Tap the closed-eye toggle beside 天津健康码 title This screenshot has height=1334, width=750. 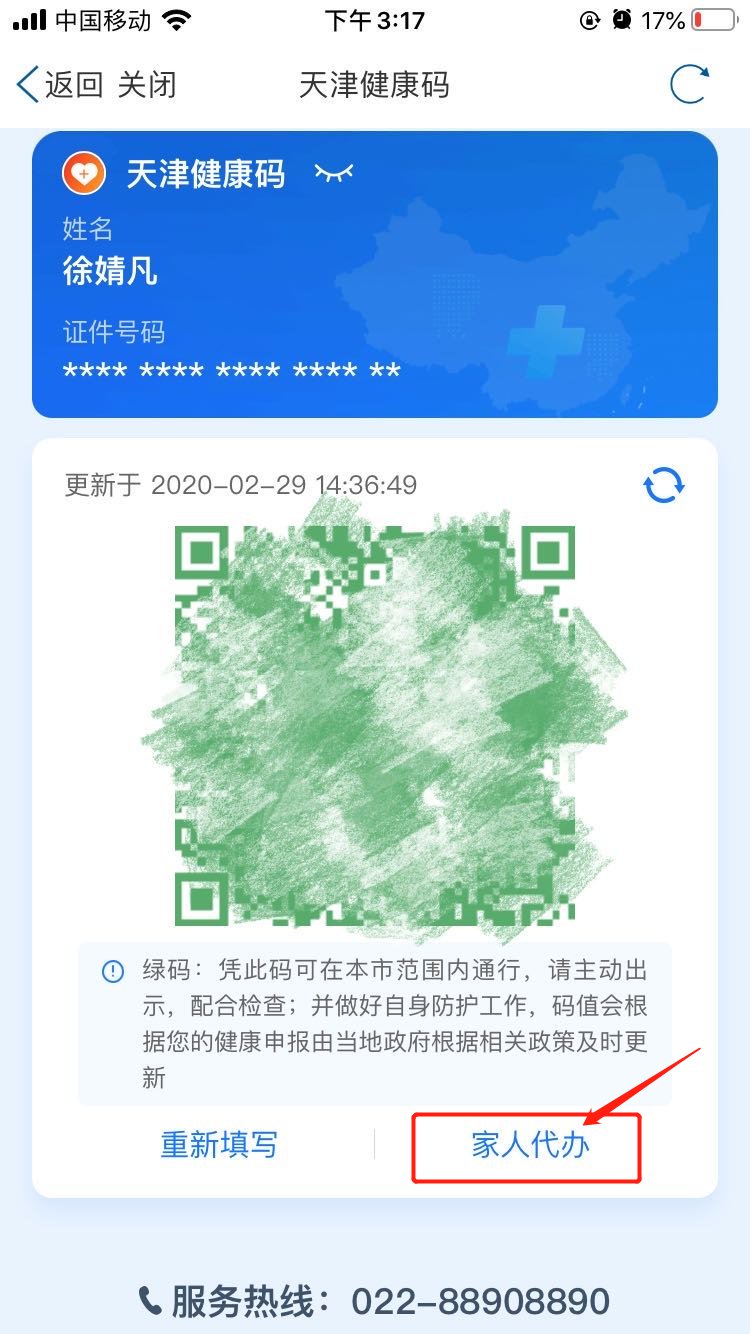pos(334,172)
